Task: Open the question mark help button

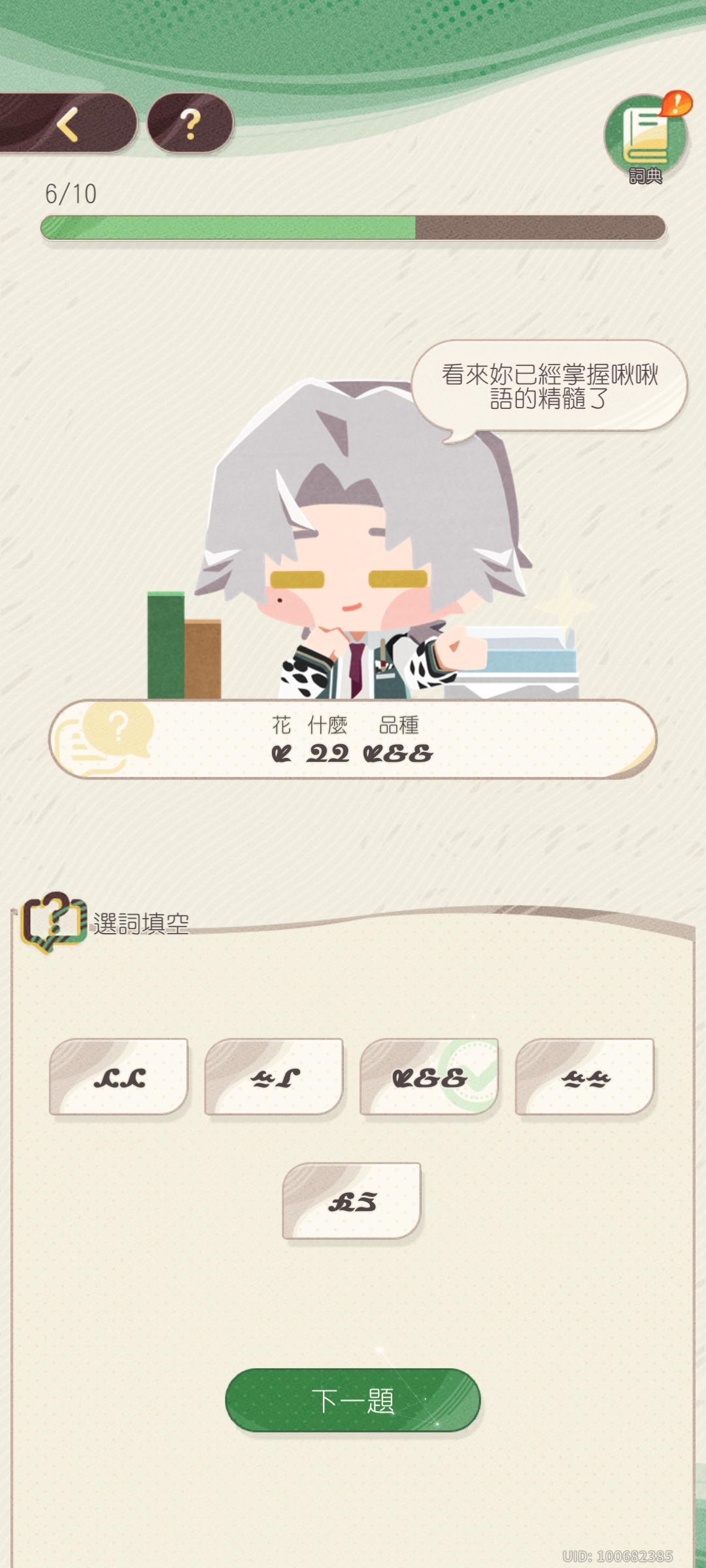Action: pyautogui.click(x=190, y=123)
